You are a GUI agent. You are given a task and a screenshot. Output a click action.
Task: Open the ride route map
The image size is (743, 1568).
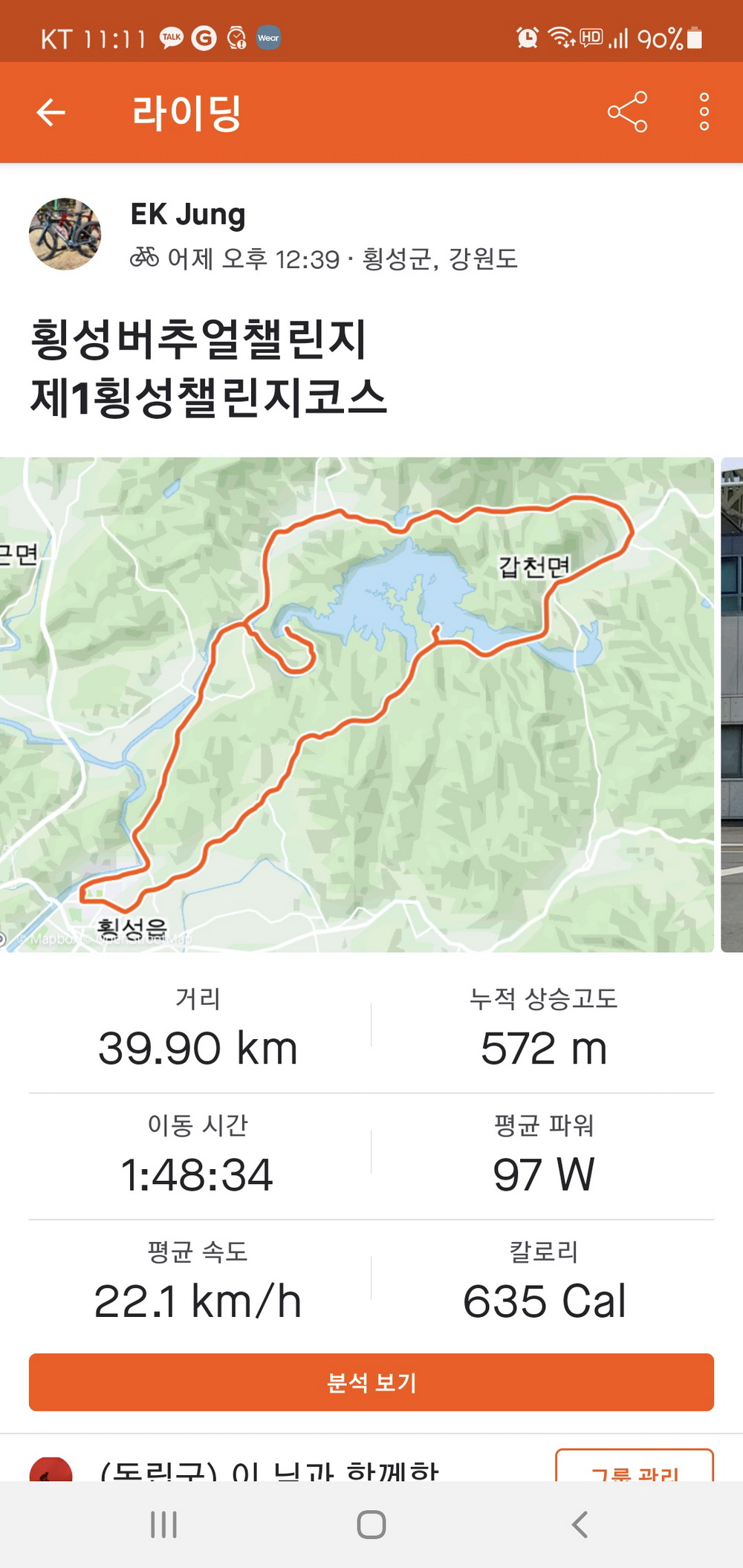[x=357, y=704]
